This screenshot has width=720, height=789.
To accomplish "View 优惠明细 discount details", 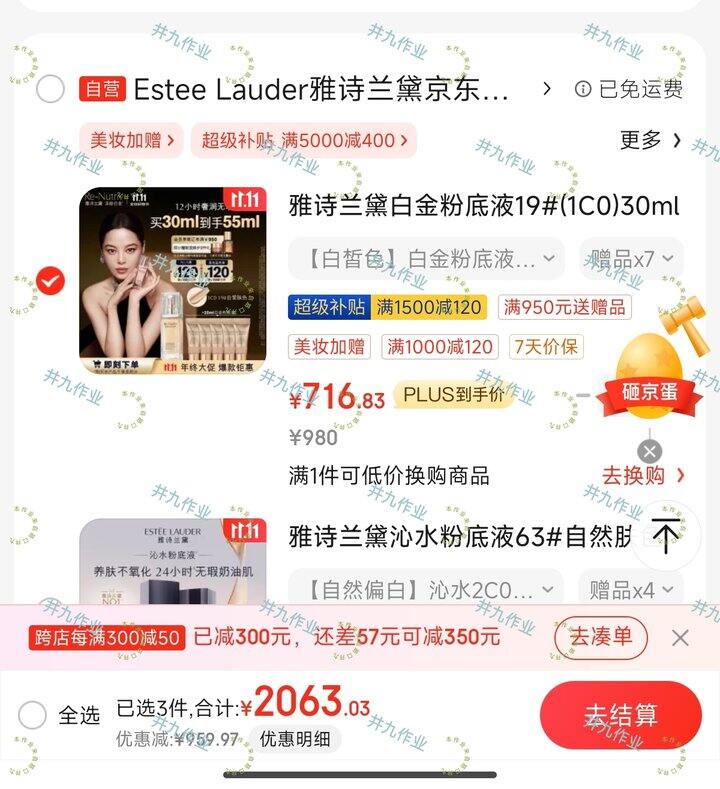I will point(294,739).
